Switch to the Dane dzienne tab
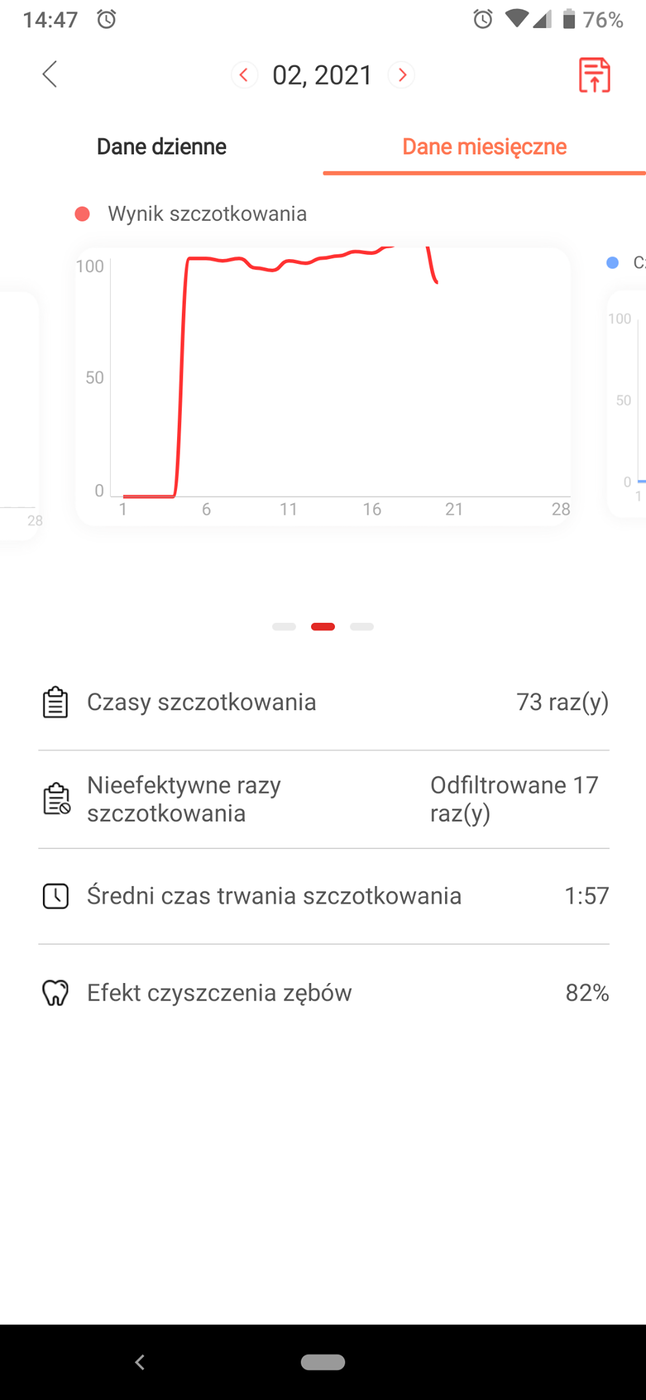The image size is (646, 1400). [x=161, y=146]
